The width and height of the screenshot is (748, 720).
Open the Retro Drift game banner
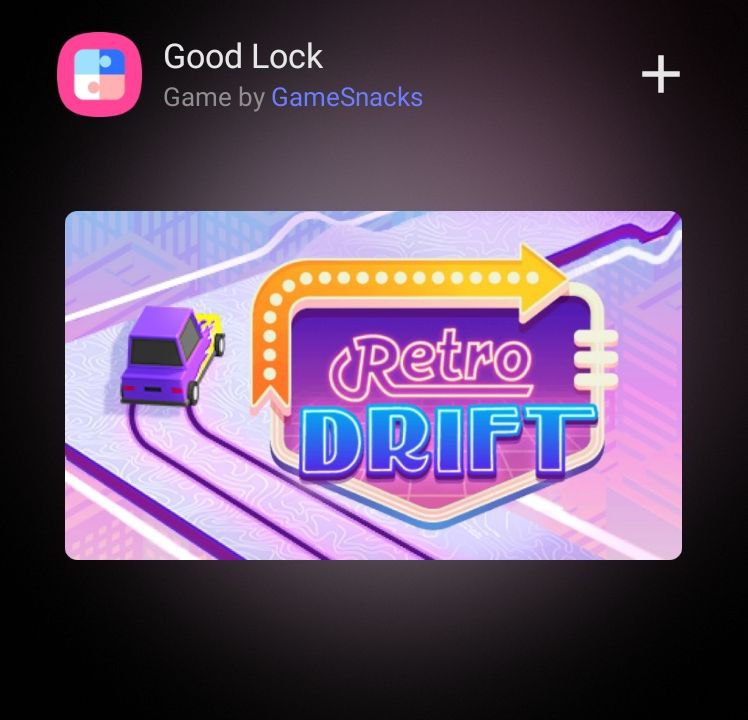point(373,385)
